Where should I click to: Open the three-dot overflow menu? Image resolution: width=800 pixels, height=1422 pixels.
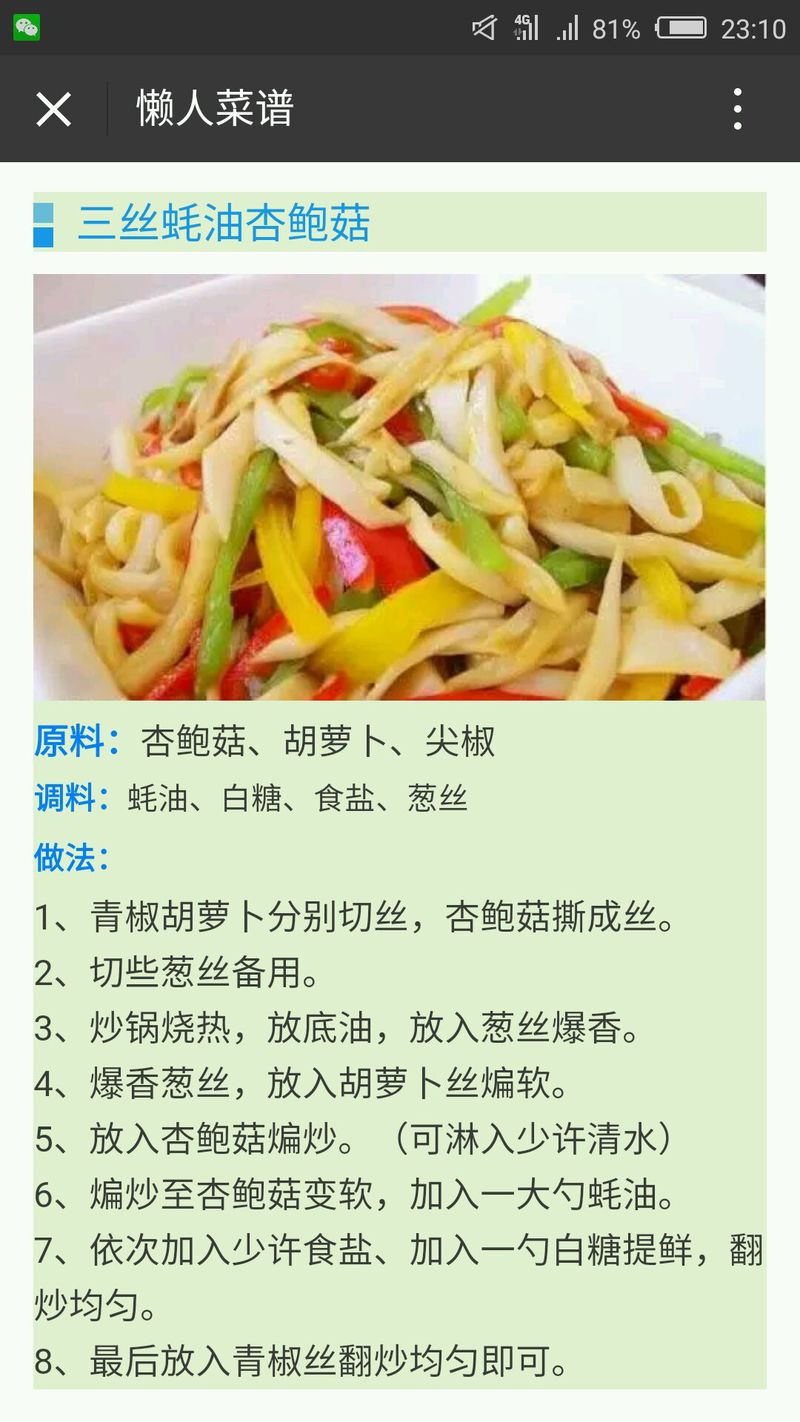(x=737, y=109)
